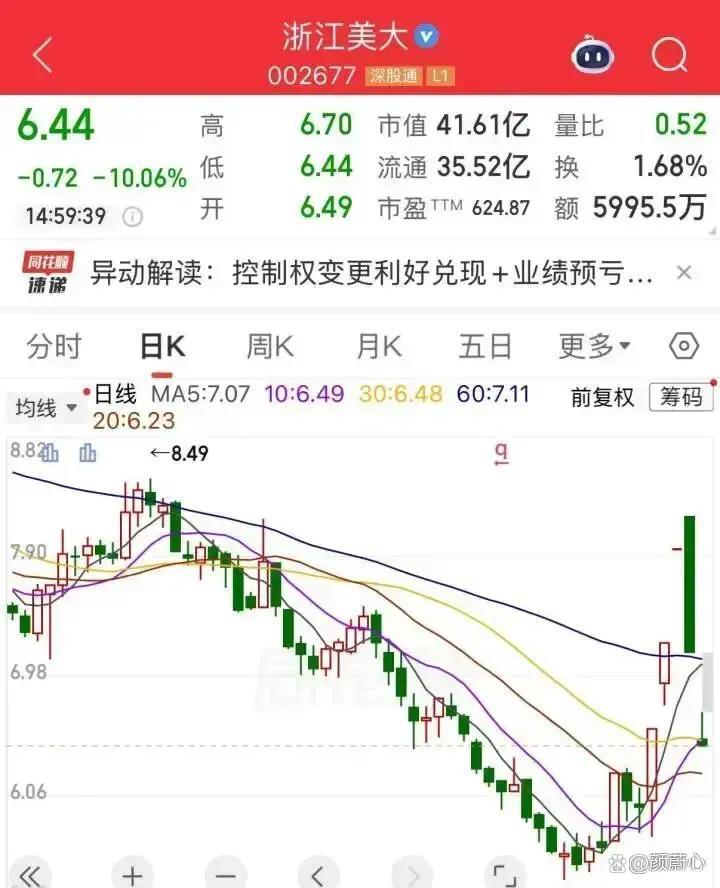Open the fullscreen chart view

[x=505, y=875]
